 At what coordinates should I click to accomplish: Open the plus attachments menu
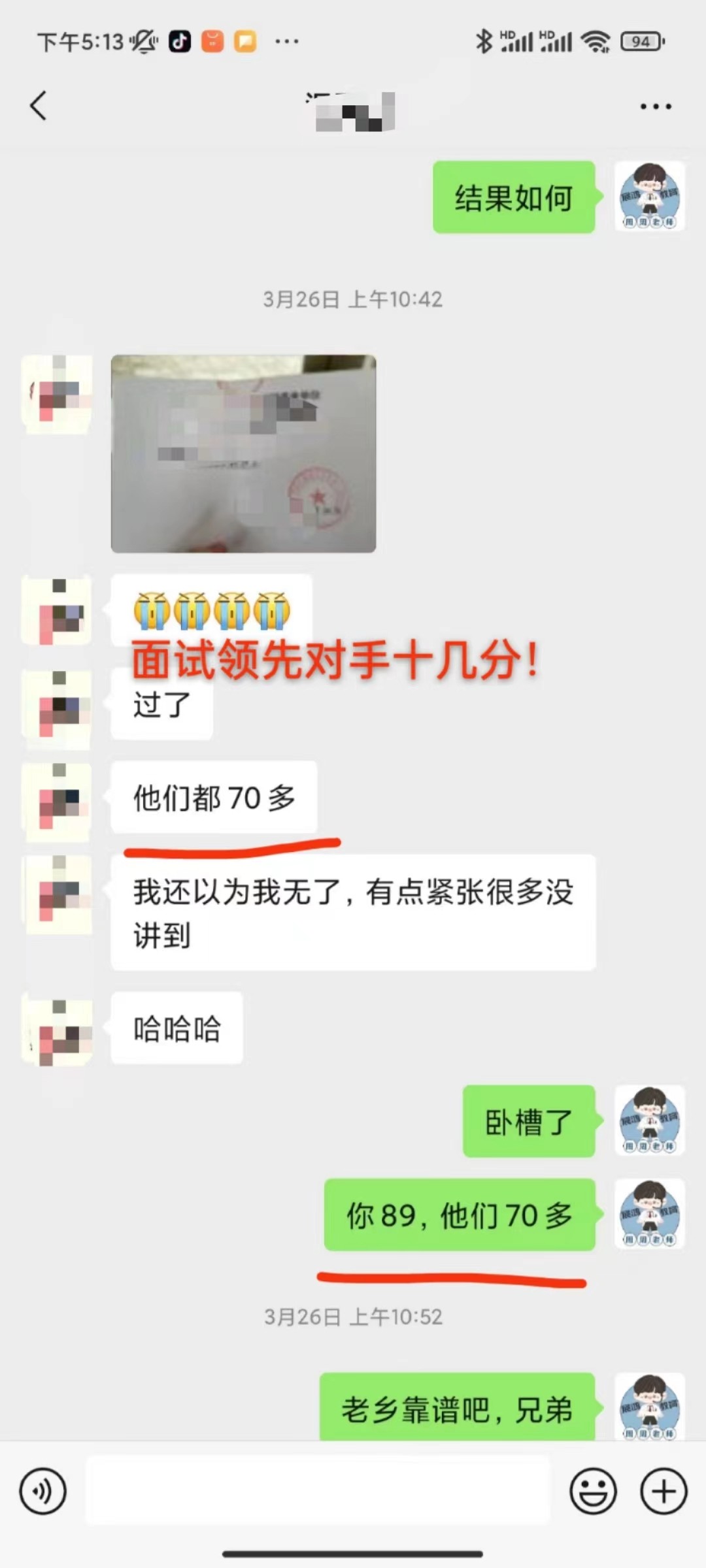(663, 1492)
